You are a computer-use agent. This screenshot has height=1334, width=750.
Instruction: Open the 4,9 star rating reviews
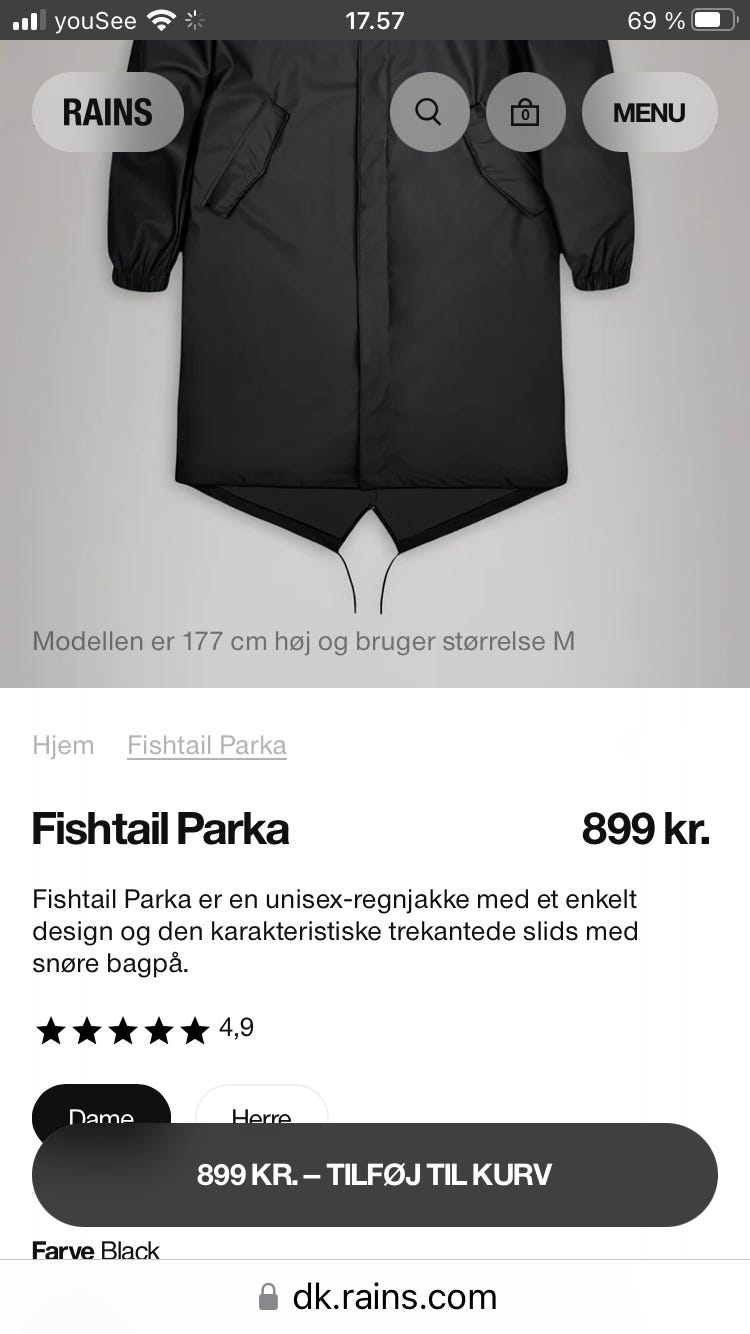click(144, 1029)
